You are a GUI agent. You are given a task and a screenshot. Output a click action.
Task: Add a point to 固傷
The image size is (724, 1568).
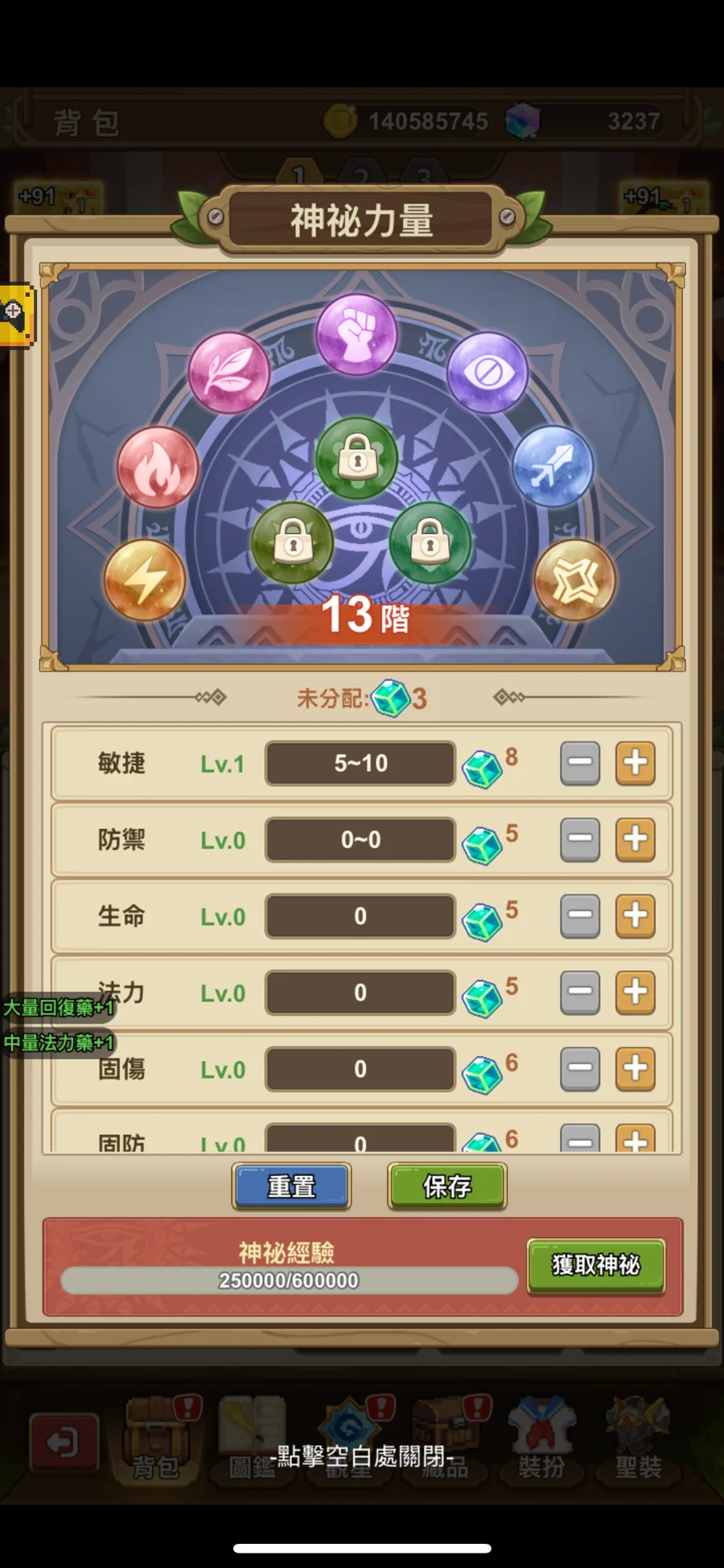point(635,1068)
